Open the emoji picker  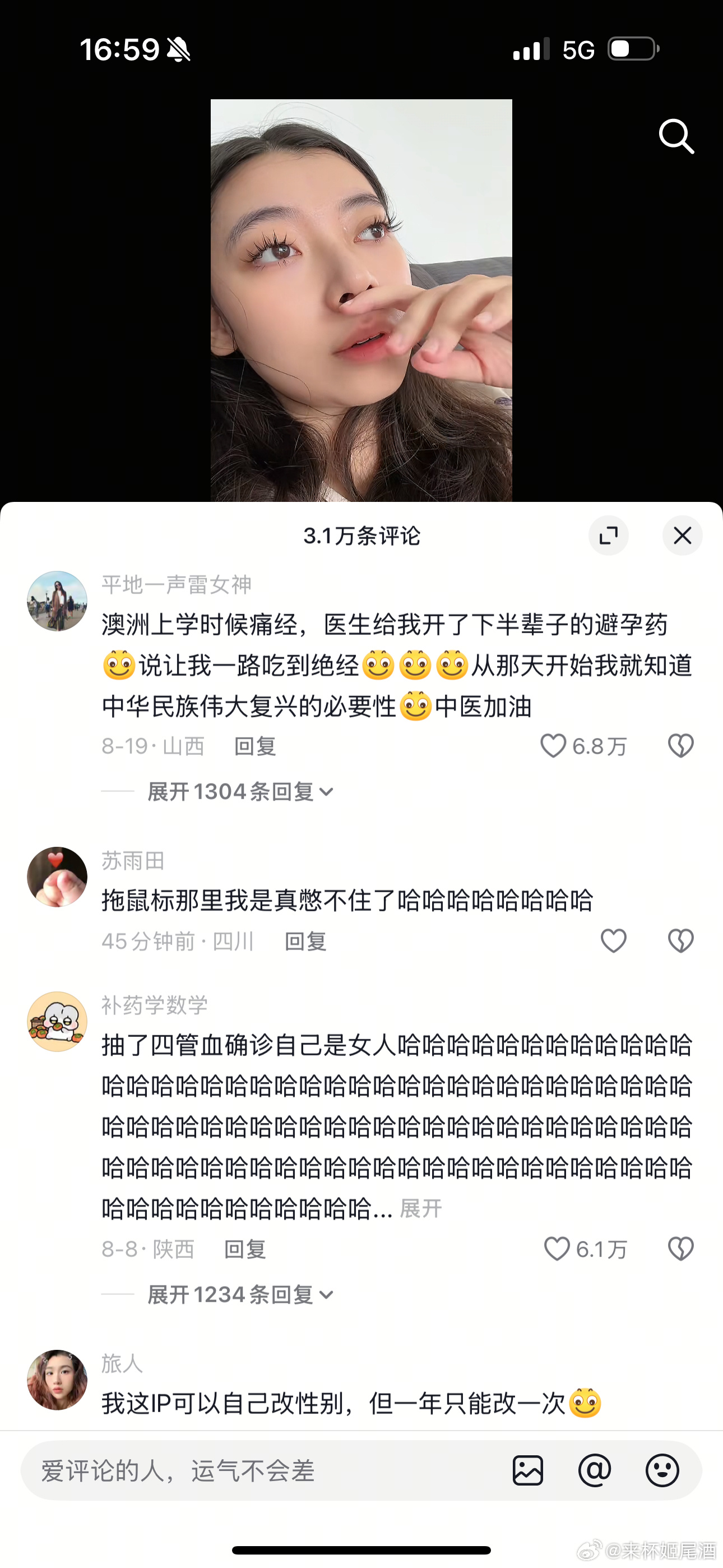(662, 1470)
